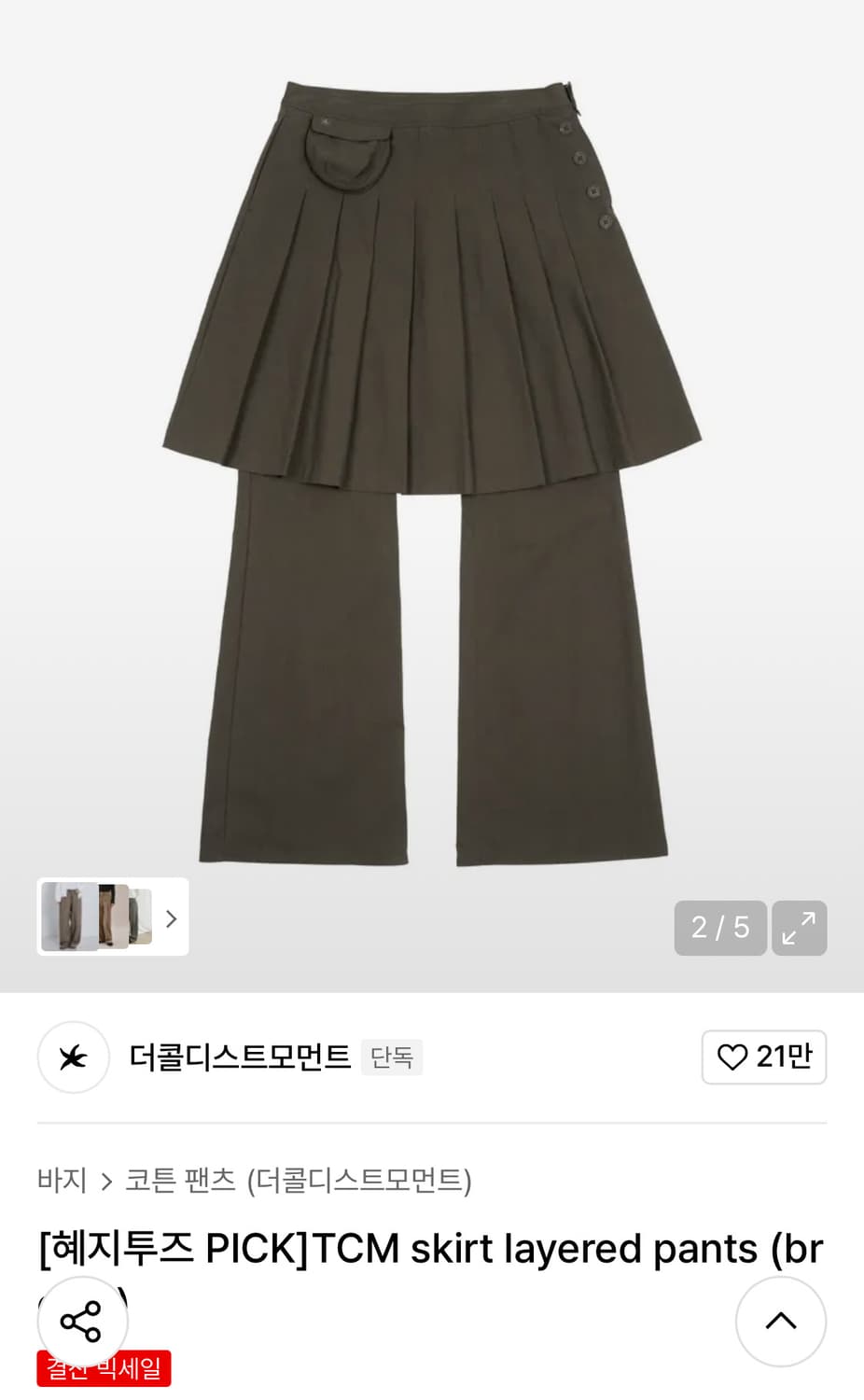Screen dimensions: 864x1400
Task: Select the scroll-to-top arrow button
Action: 782,1321
